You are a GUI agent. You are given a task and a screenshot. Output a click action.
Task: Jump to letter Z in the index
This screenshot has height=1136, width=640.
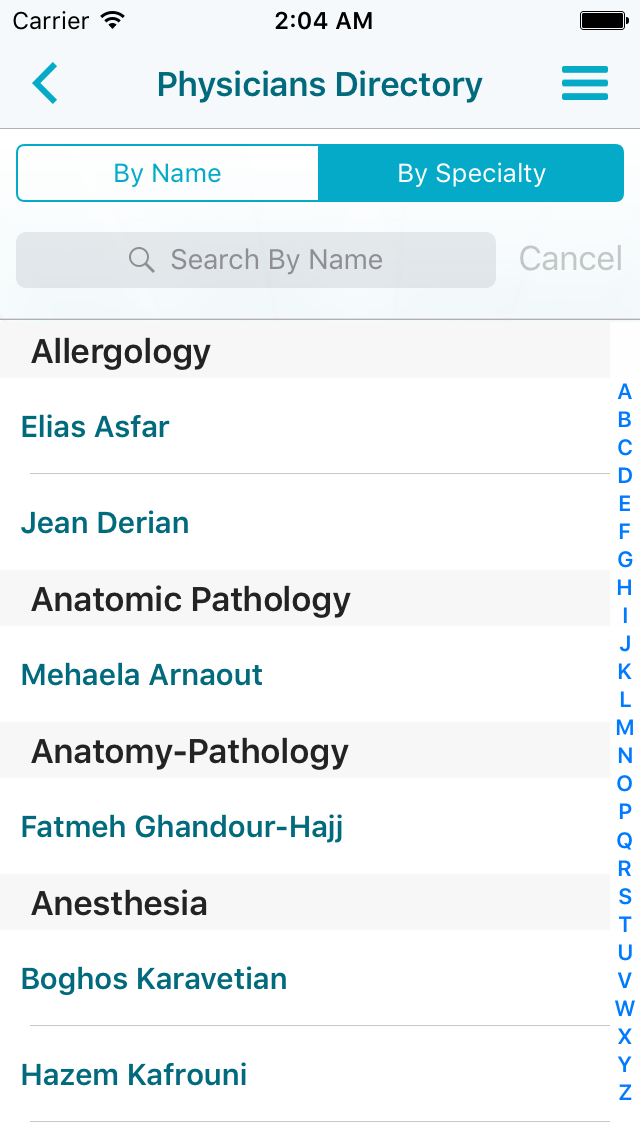click(x=625, y=1092)
